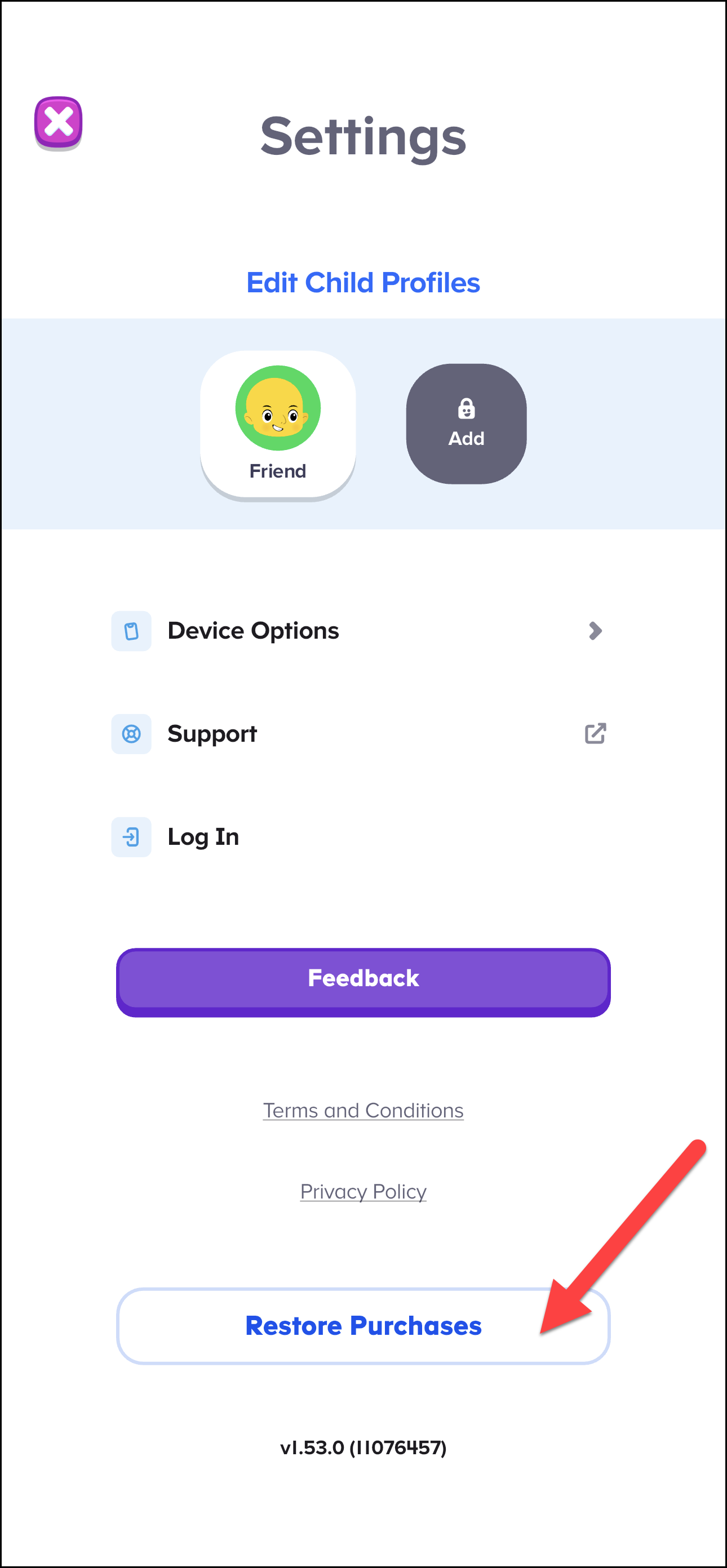Open Device Options
Screen dimensions: 727x1568
[359, 631]
